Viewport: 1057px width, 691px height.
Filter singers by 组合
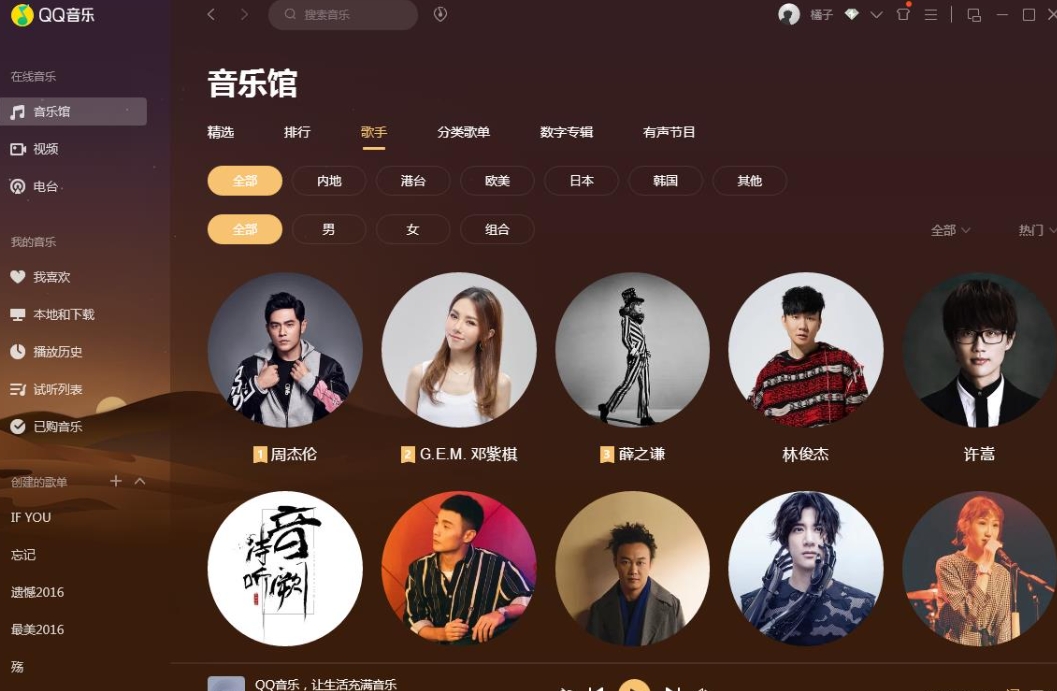click(497, 229)
